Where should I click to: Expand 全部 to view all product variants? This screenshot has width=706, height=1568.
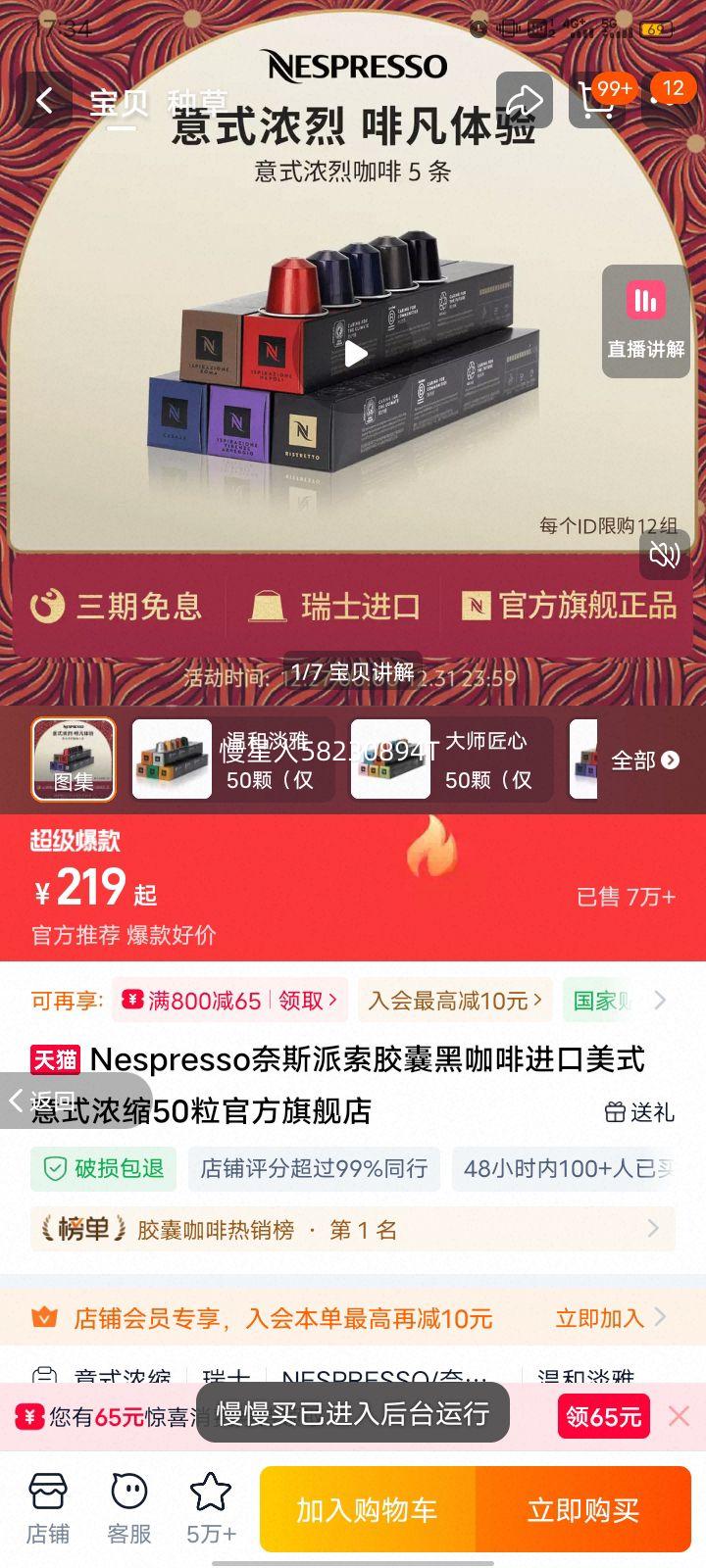[642, 760]
